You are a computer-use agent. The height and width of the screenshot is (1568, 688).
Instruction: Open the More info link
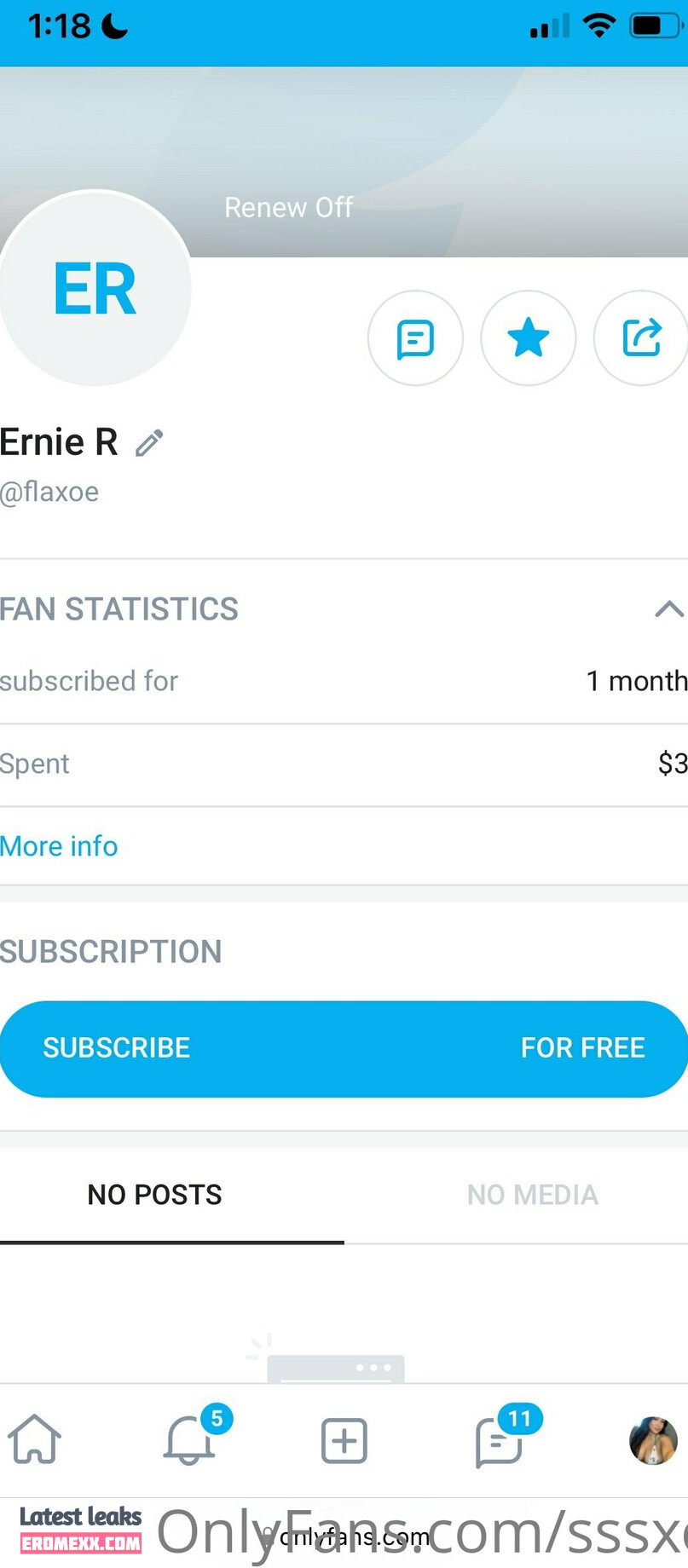[59, 846]
